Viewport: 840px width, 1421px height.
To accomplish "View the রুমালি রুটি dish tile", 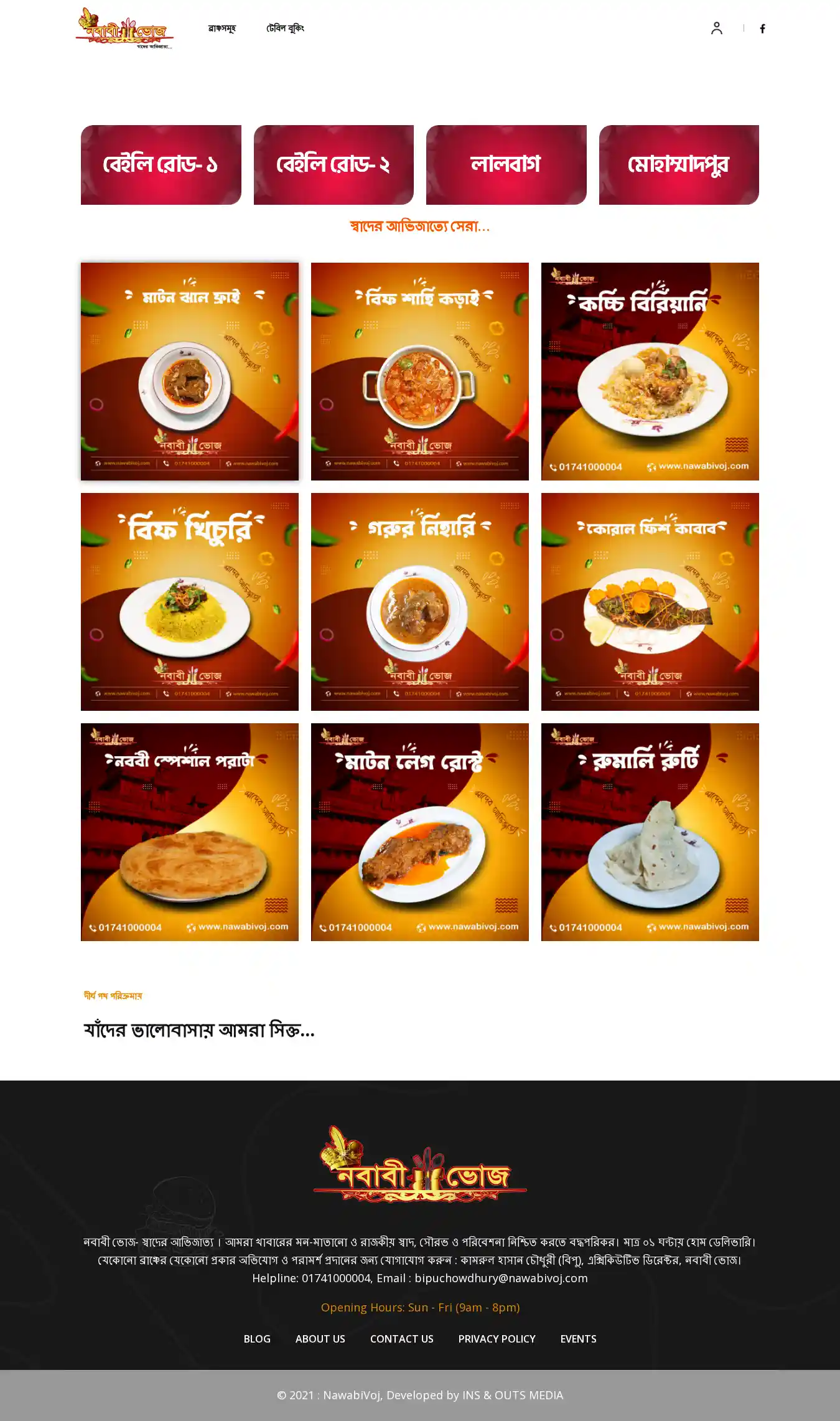I will pyautogui.click(x=650, y=832).
